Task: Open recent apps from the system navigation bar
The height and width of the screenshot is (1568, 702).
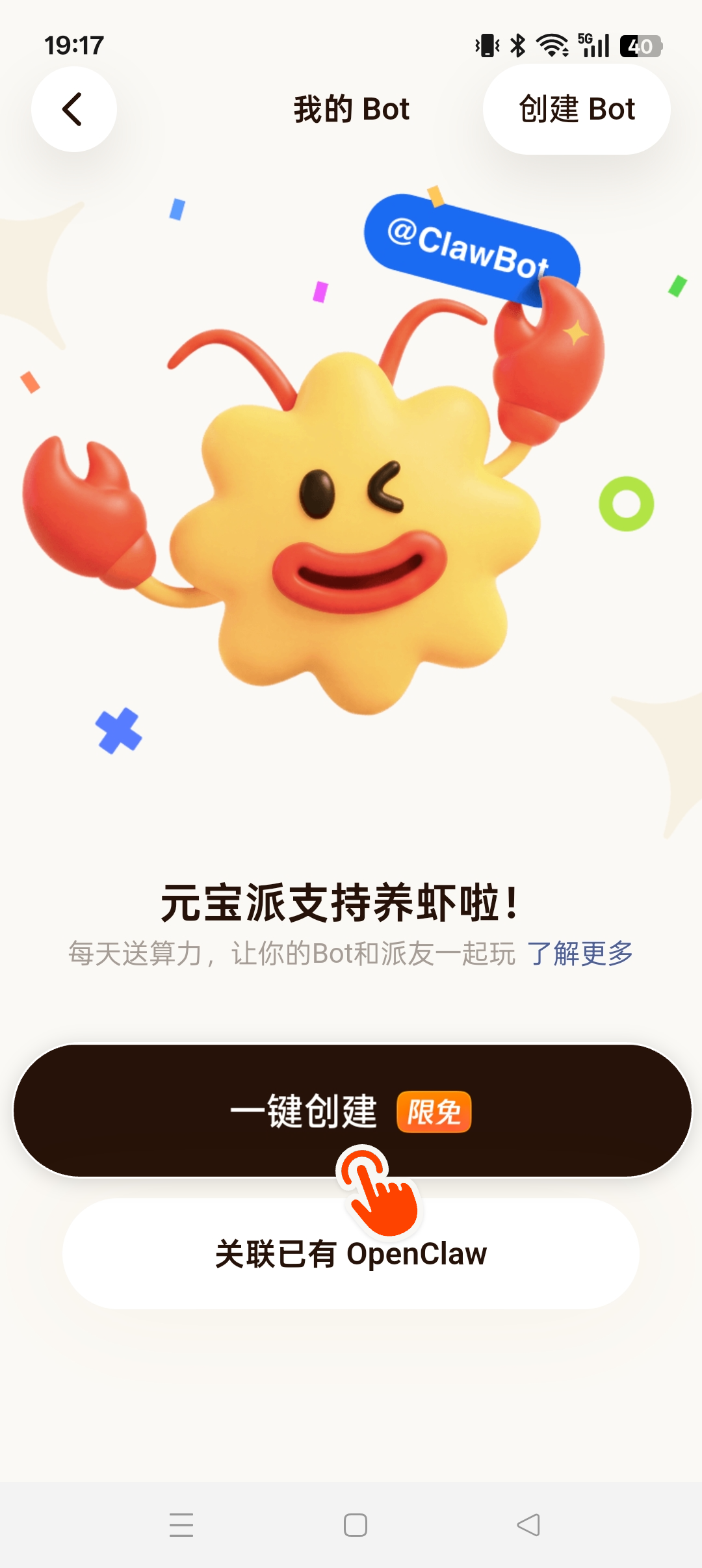Action: pos(181,1524)
